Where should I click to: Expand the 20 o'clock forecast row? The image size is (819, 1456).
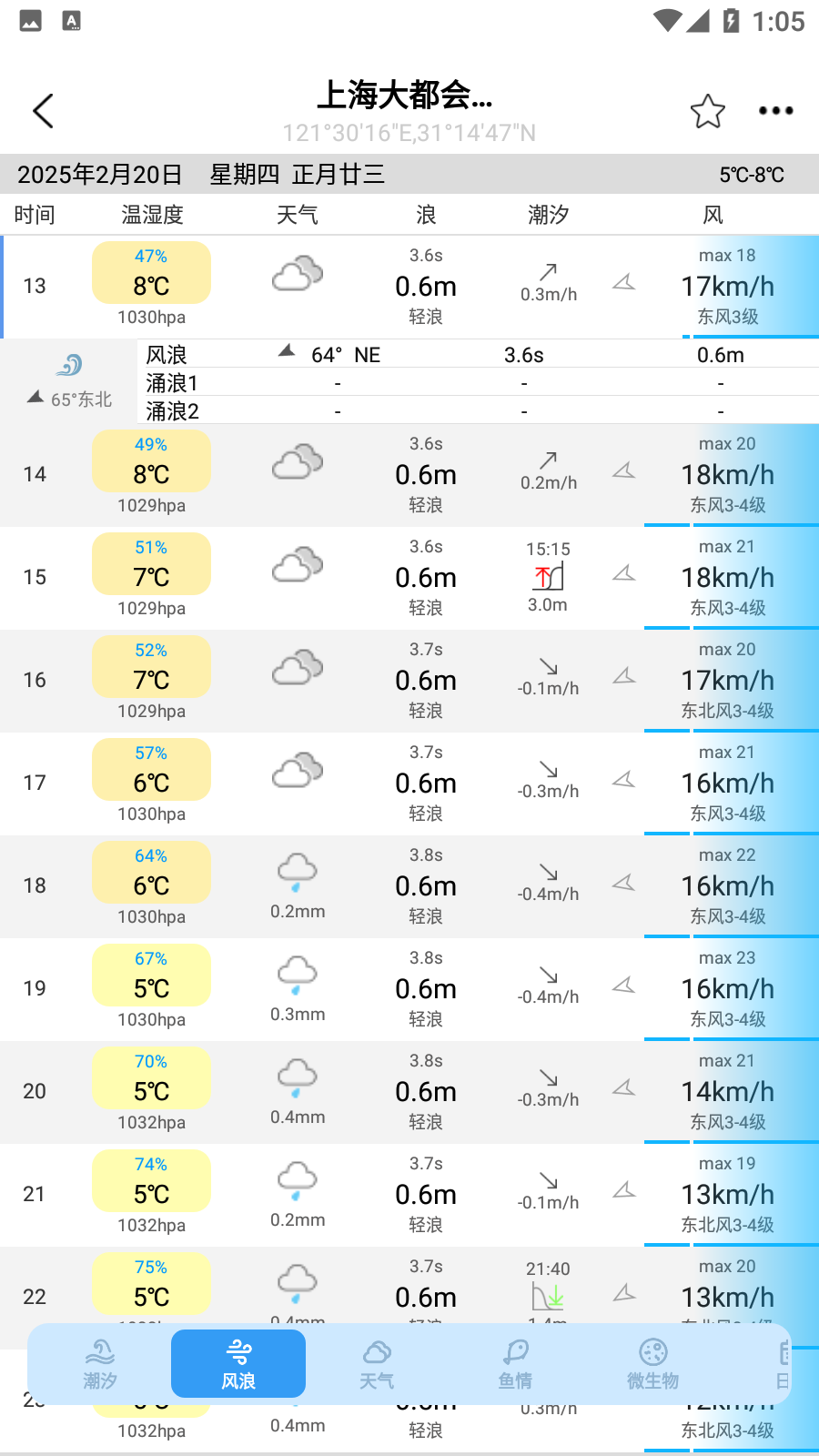[x=409, y=1092]
